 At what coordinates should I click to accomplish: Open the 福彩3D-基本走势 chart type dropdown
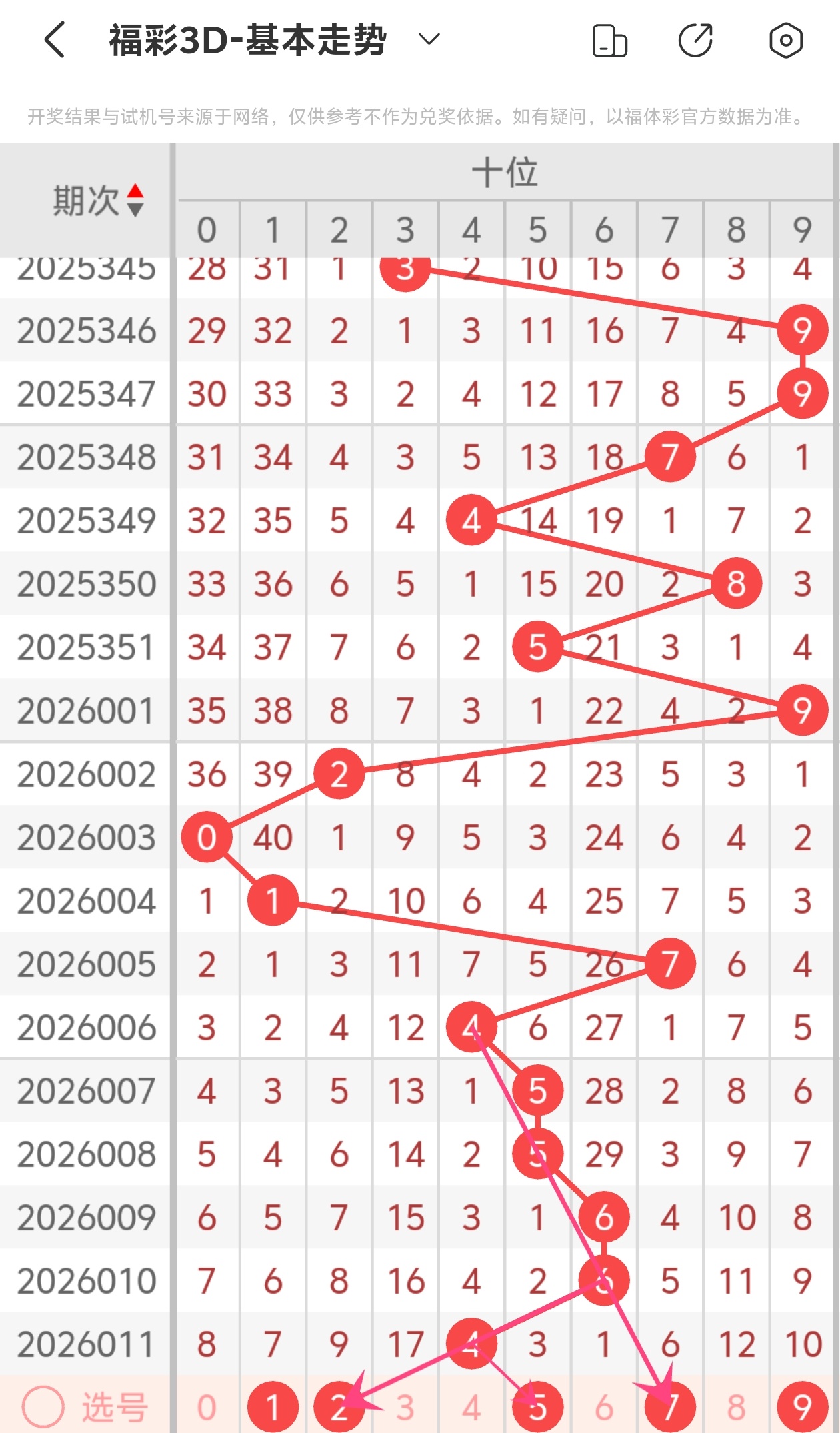point(429,40)
